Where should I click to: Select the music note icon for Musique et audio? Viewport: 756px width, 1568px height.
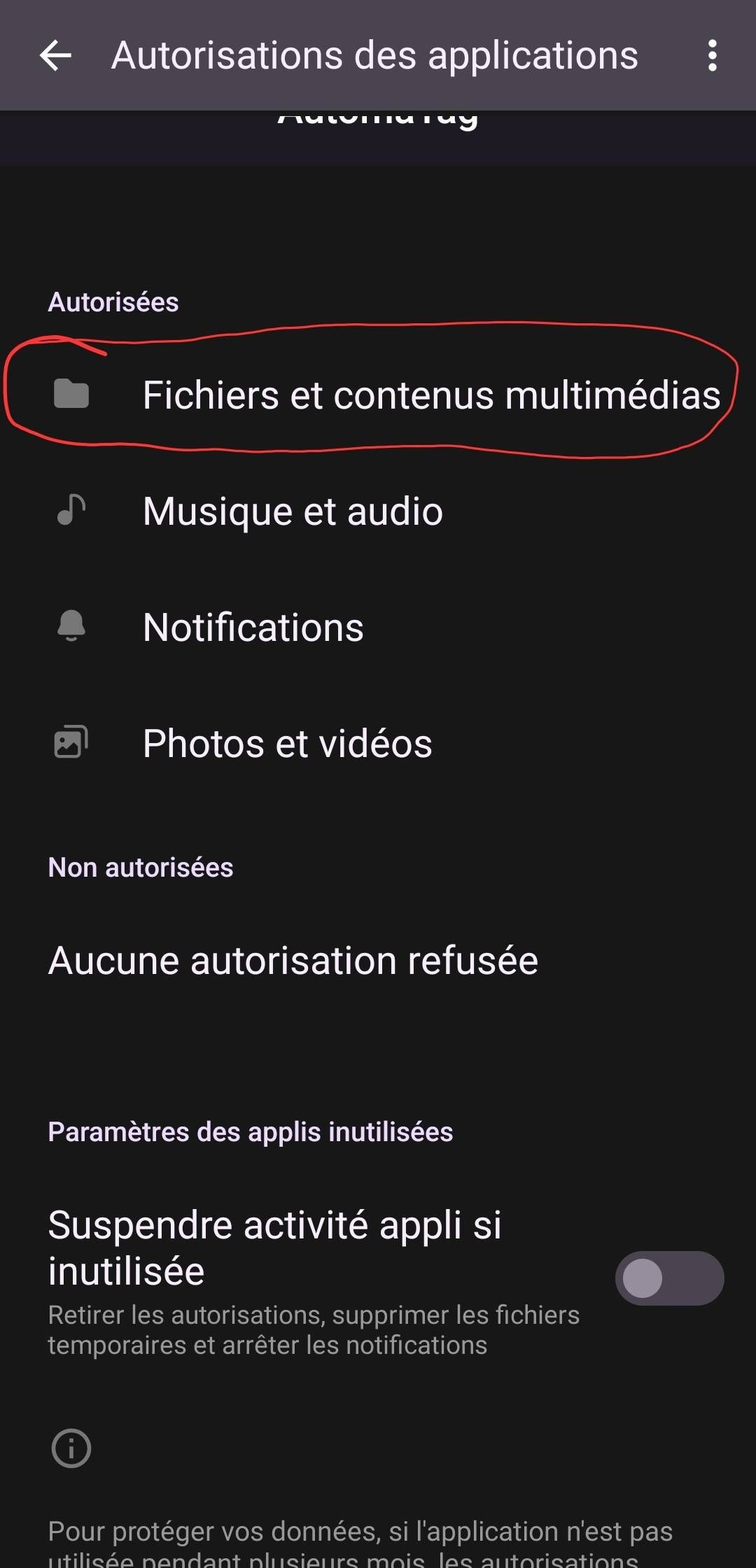click(70, 509)
